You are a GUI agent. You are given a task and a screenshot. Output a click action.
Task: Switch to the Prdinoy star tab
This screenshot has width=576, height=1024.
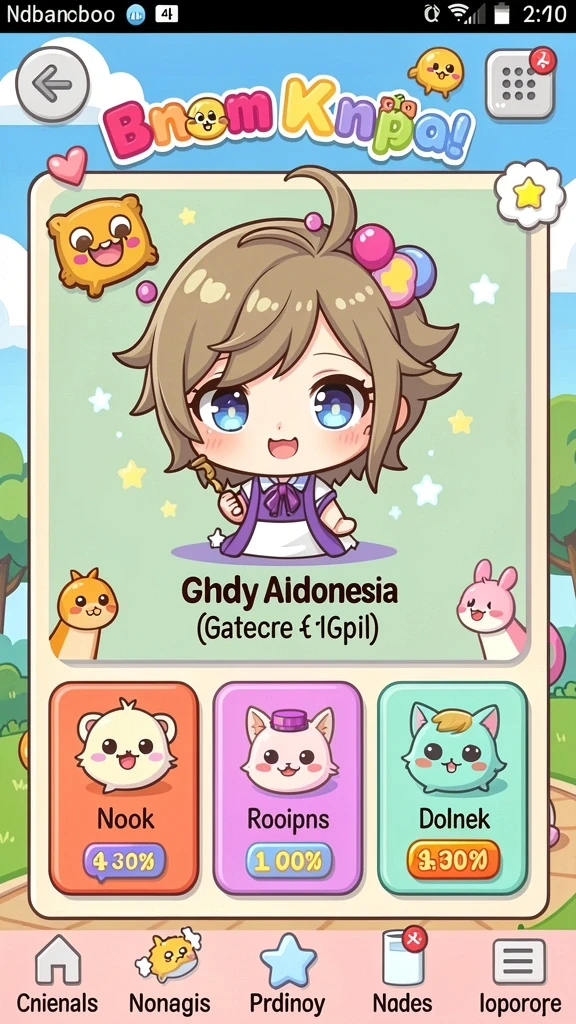[x=287, y=974]
